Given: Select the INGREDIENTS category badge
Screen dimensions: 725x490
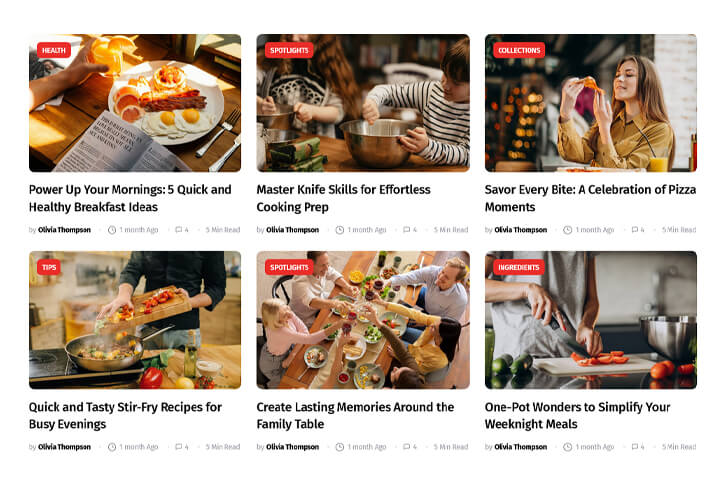Looking at the screenshot, I should 519,267.
